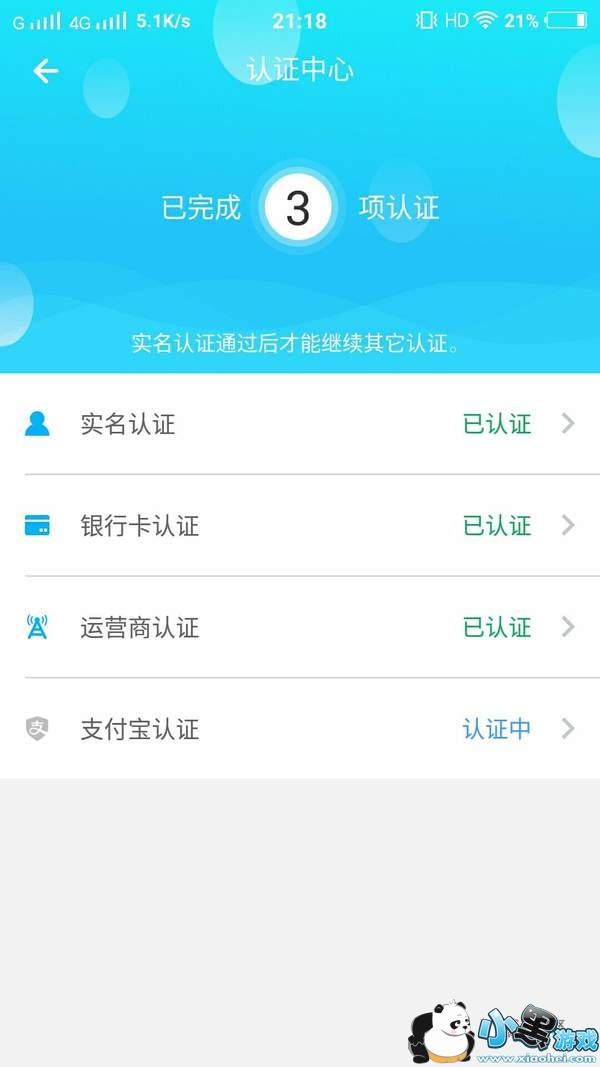The width and height of the screenshot is (600, 1067).
Task: Open the 实名认证 row
Action: [300, 424]
